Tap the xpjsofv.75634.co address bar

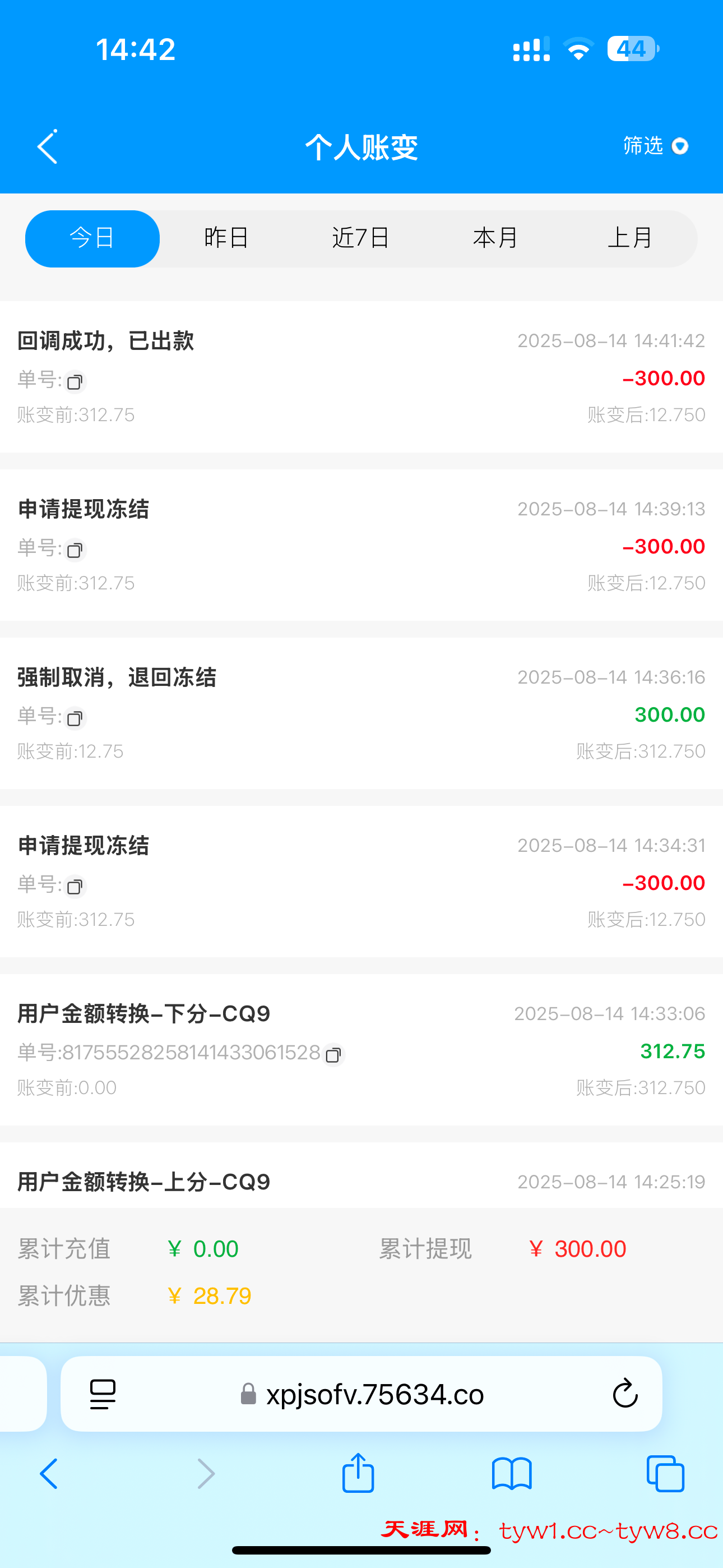pyautogui.click(x=375, y=1394)
